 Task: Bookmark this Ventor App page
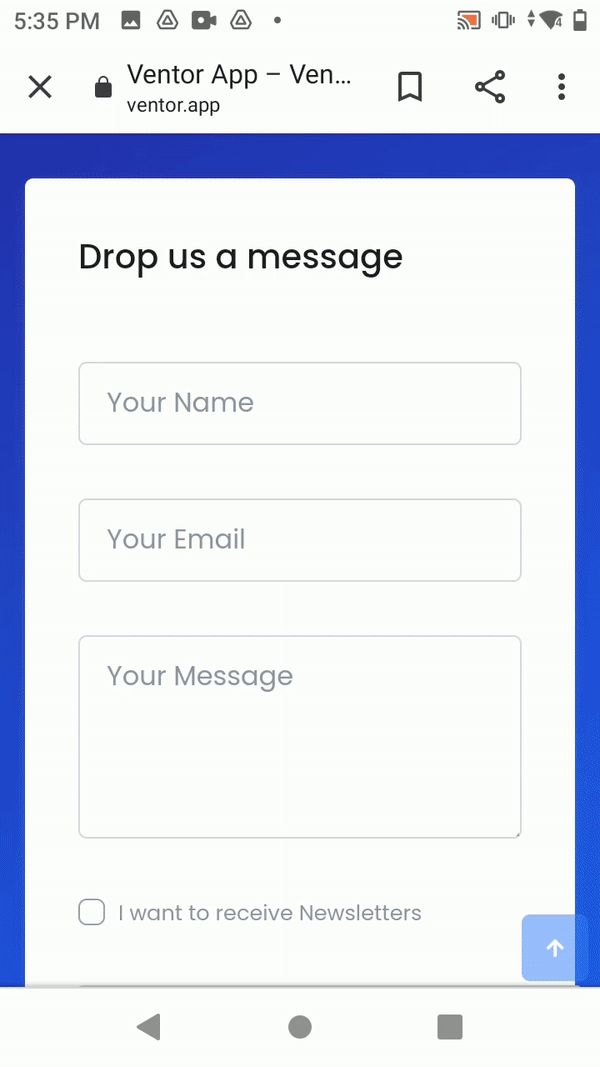[410, 87]
